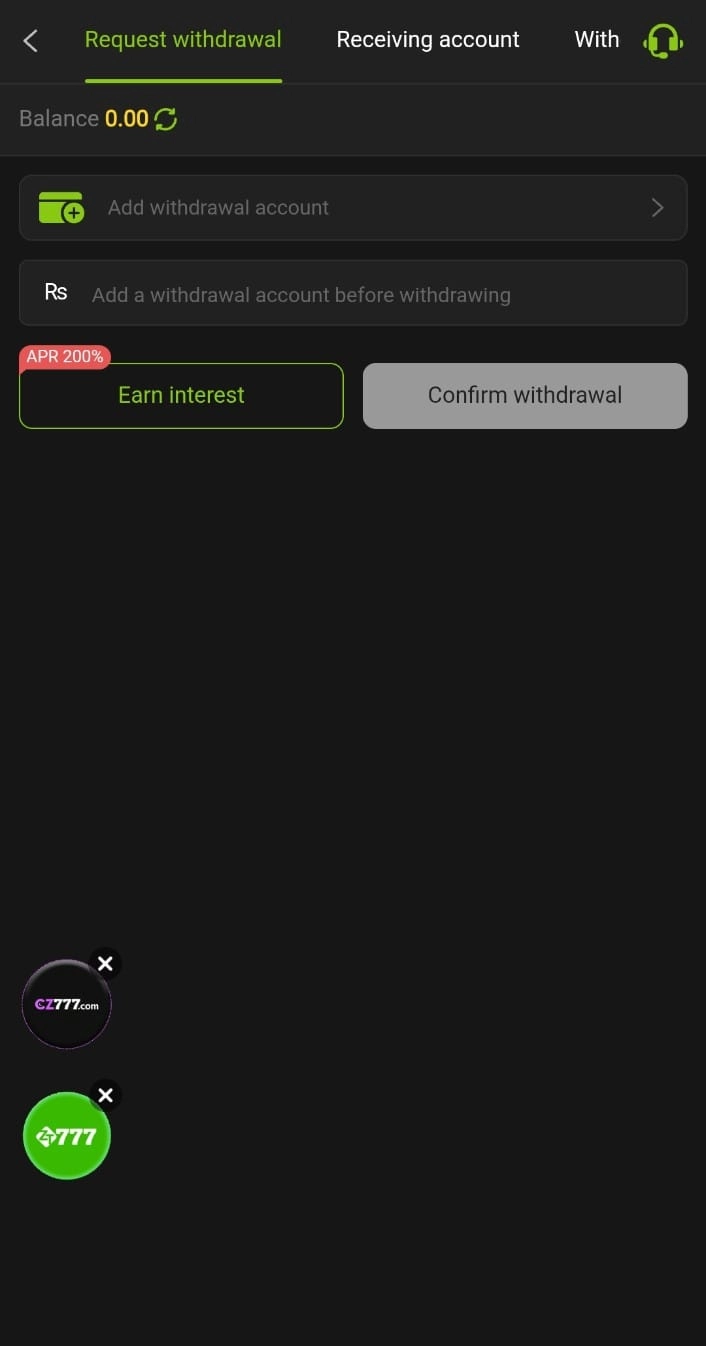This screenshot has width=706, height=1346.
Task: Open the CZ777.com floating bubble
Action: click(x=66, y=1005)
